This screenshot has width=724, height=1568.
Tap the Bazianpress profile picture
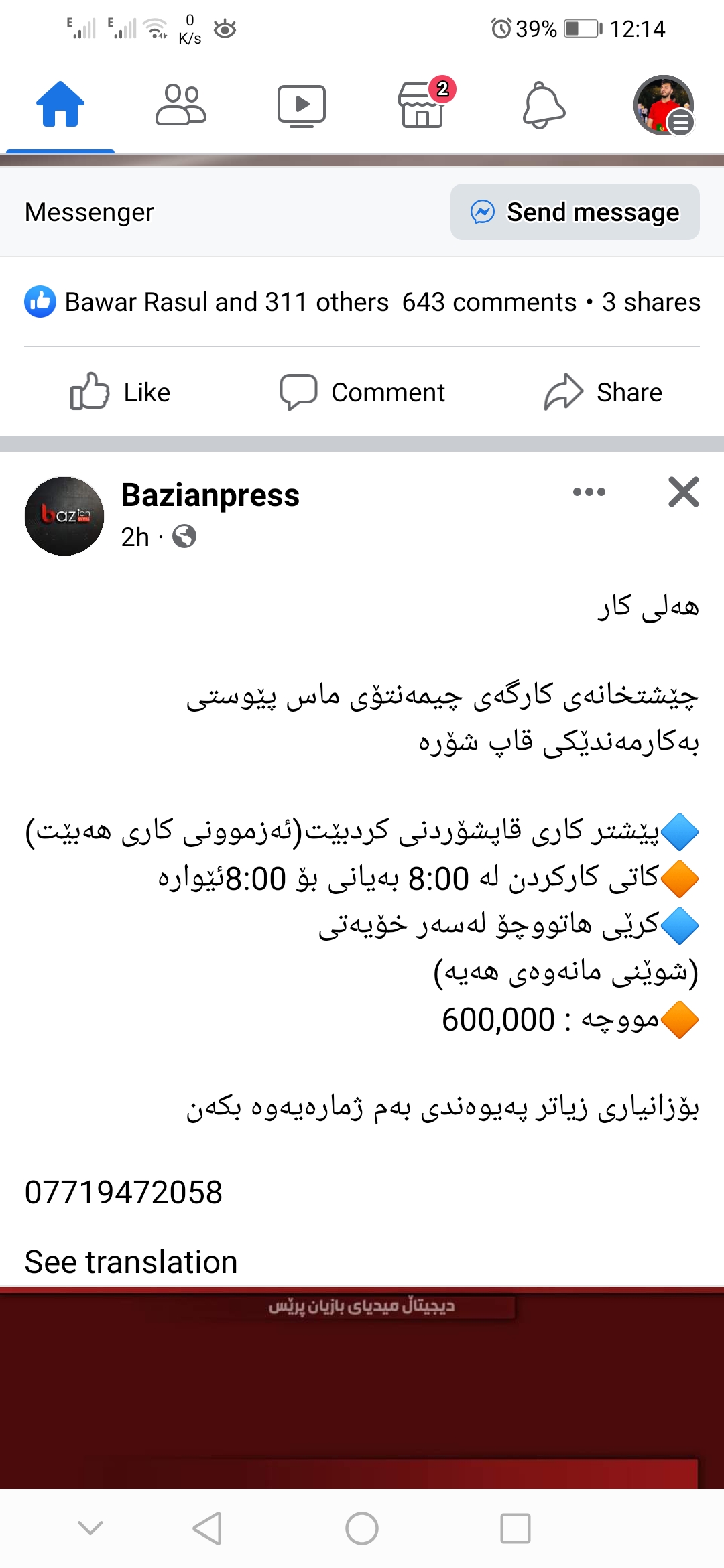tap(64, 516)
